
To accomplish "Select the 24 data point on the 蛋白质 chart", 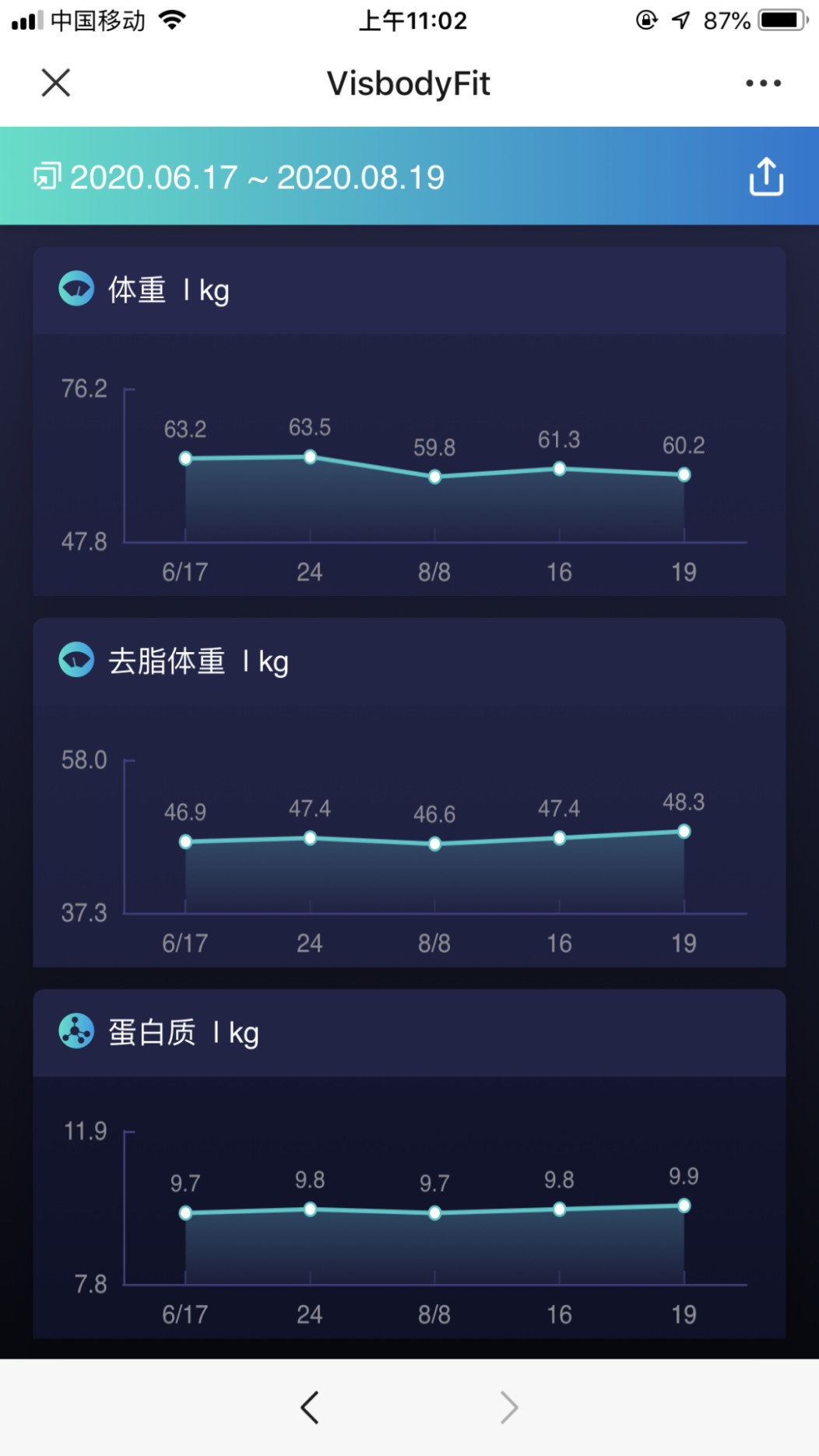I will click(x=310, y=1209).
